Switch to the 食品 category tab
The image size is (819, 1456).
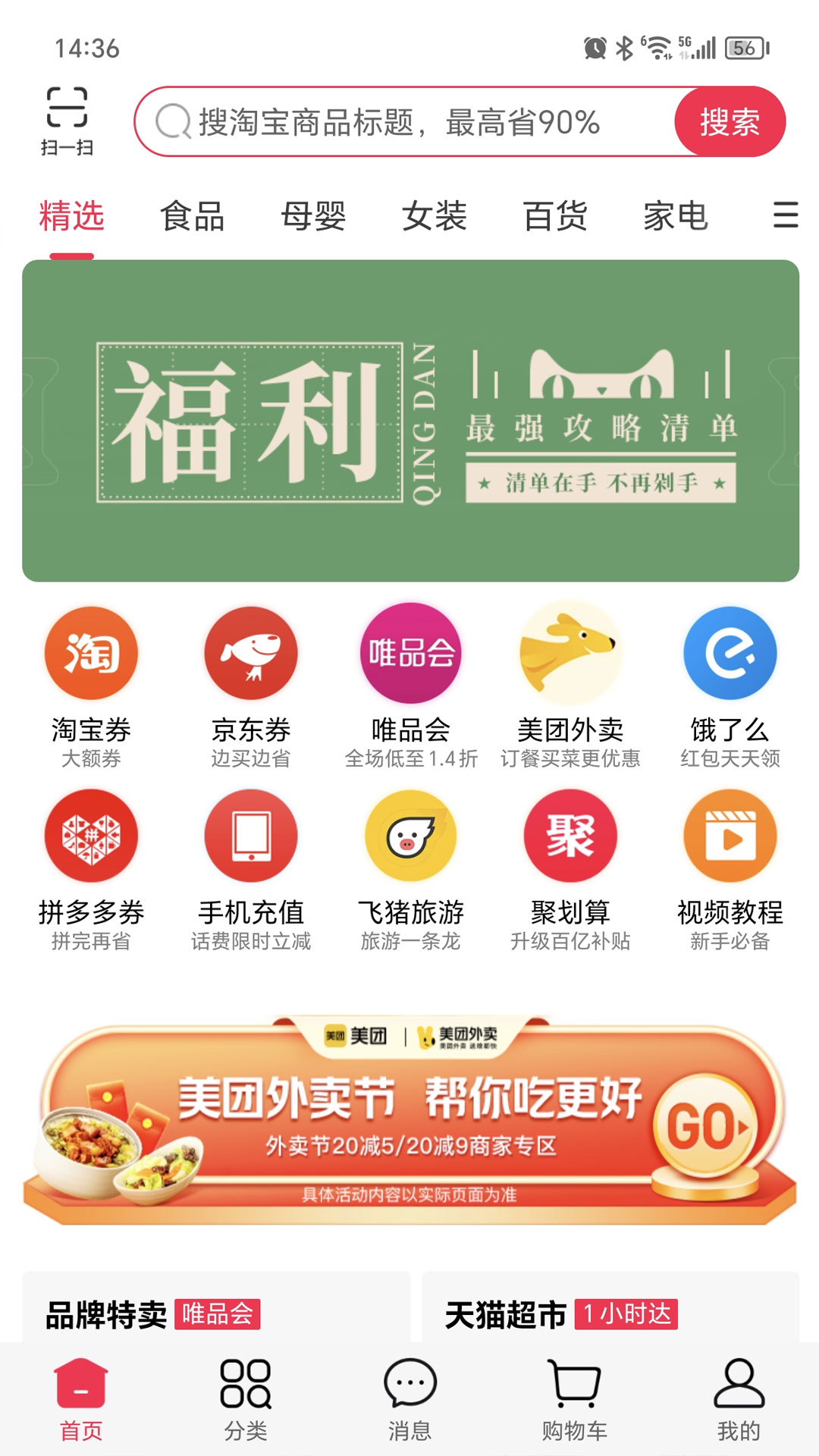(193, 218)
